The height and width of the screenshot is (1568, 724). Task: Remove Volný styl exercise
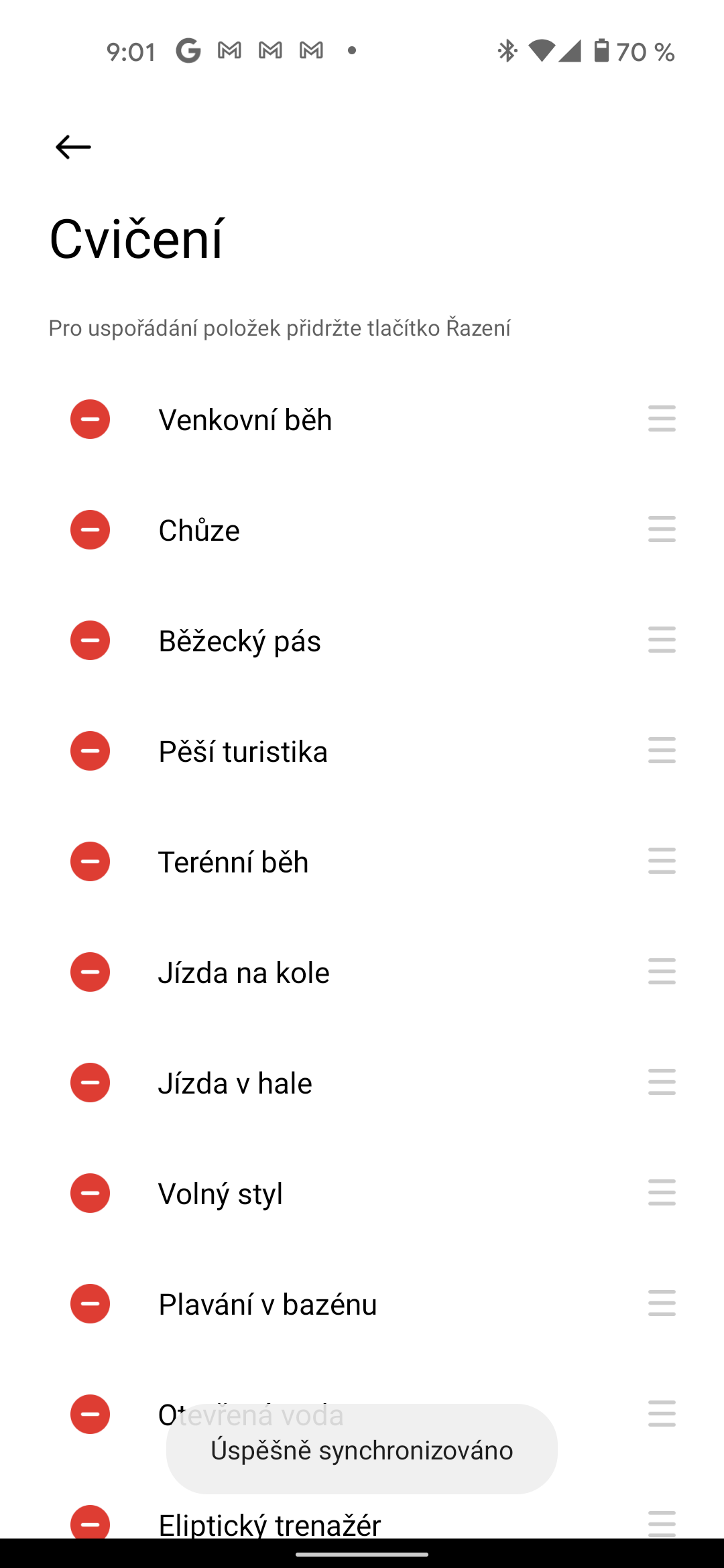pyautogui.click(x=90, y=1193)
